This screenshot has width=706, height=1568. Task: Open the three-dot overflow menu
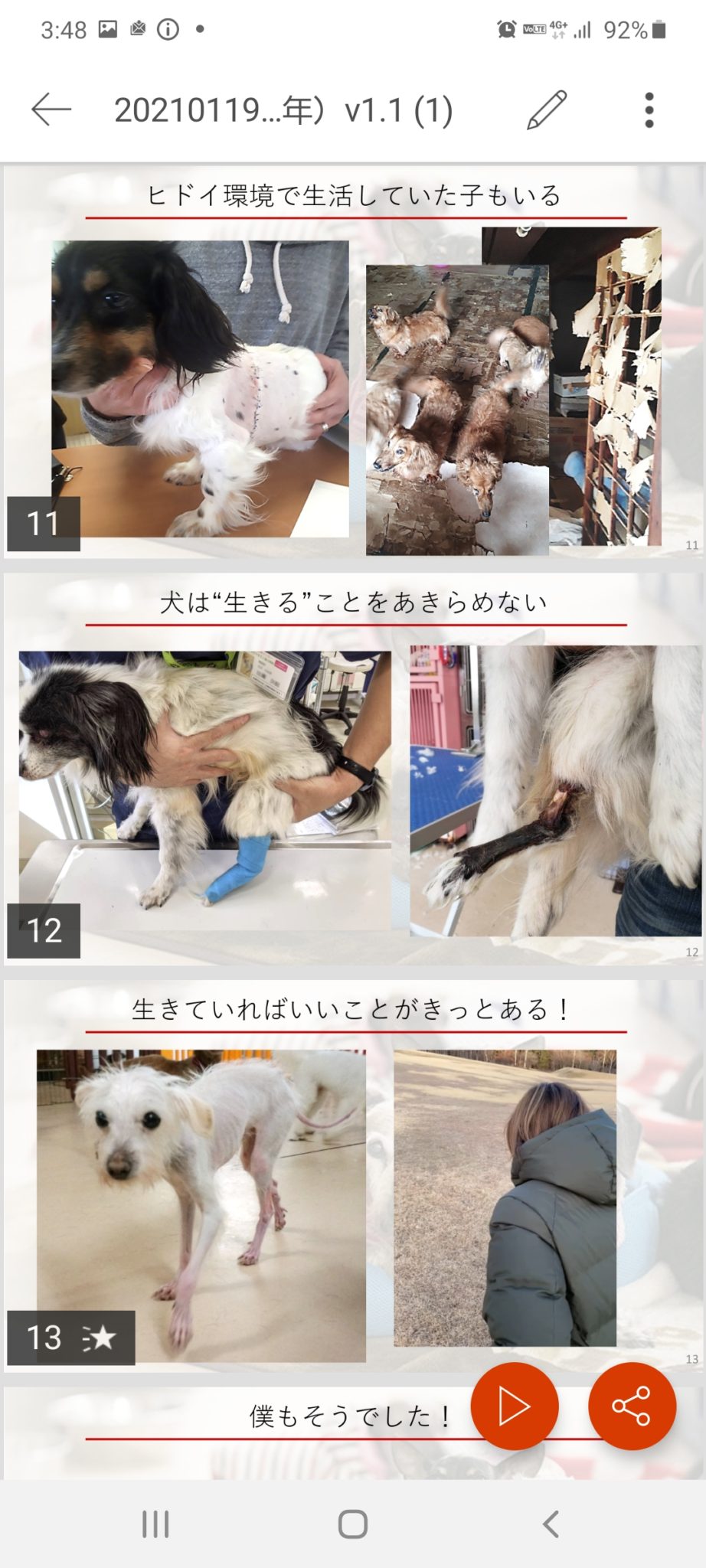(x=649, y=110)
